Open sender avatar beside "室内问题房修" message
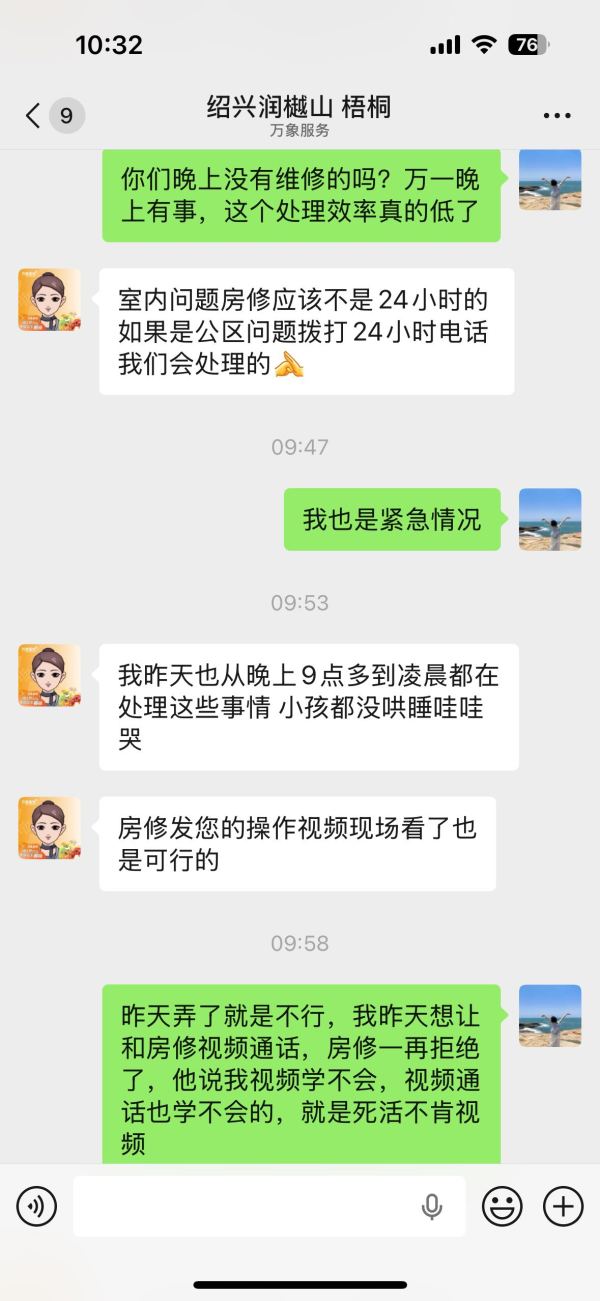The height and width of the screenshot is (1301, 600). [49, 300]
